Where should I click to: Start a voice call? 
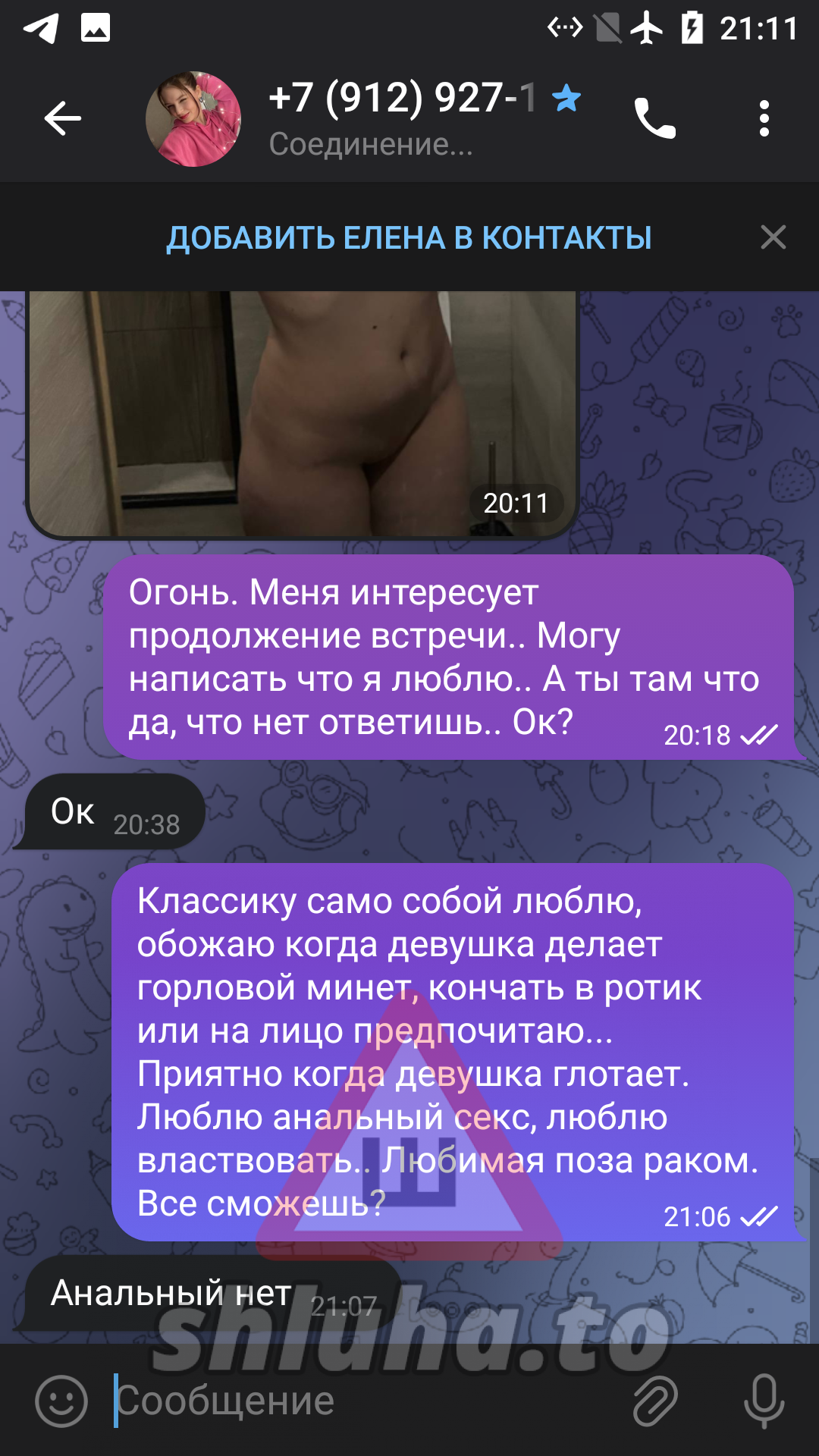pos(654,119)
